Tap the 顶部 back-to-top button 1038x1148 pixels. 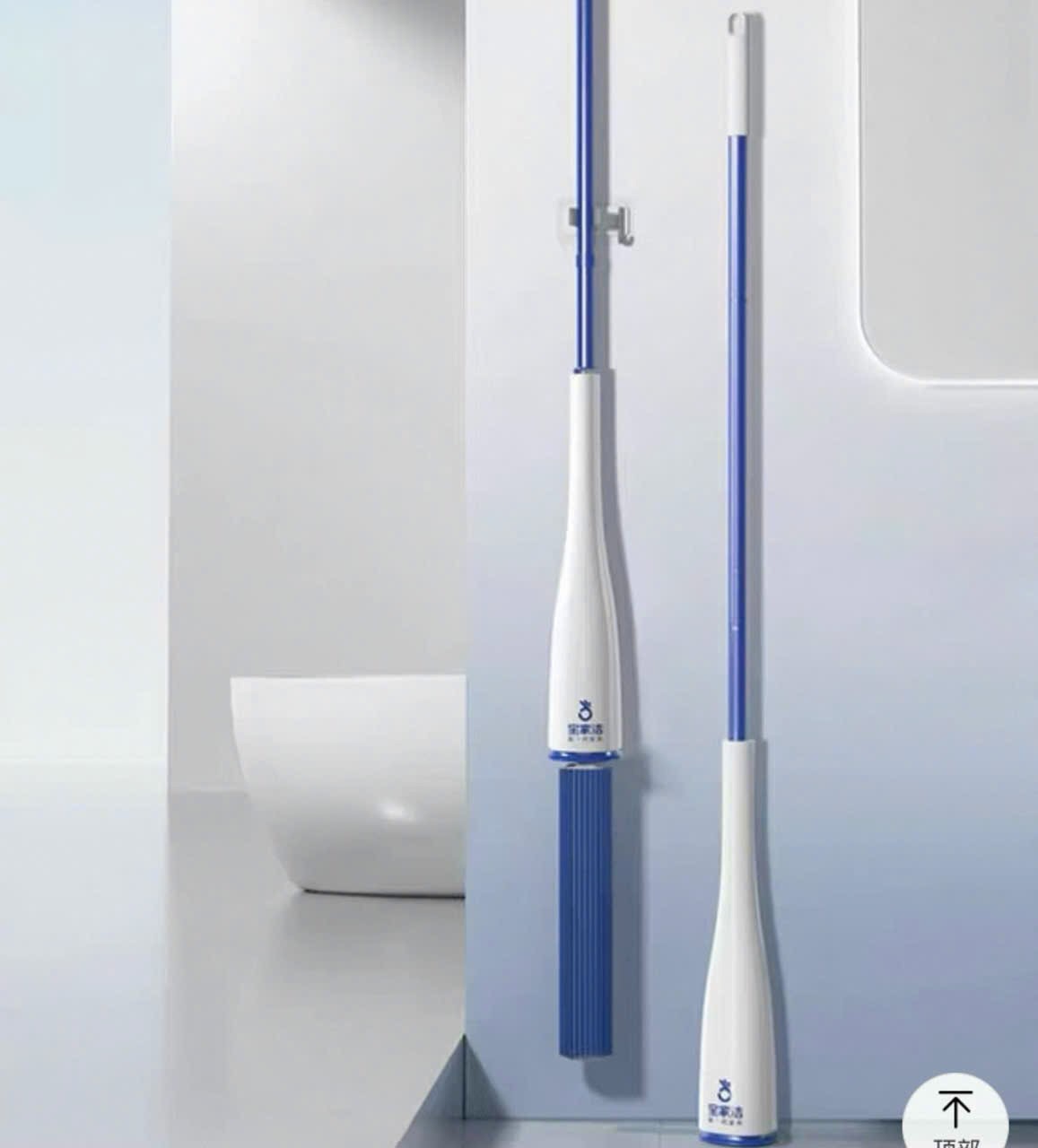[955, 1115]
